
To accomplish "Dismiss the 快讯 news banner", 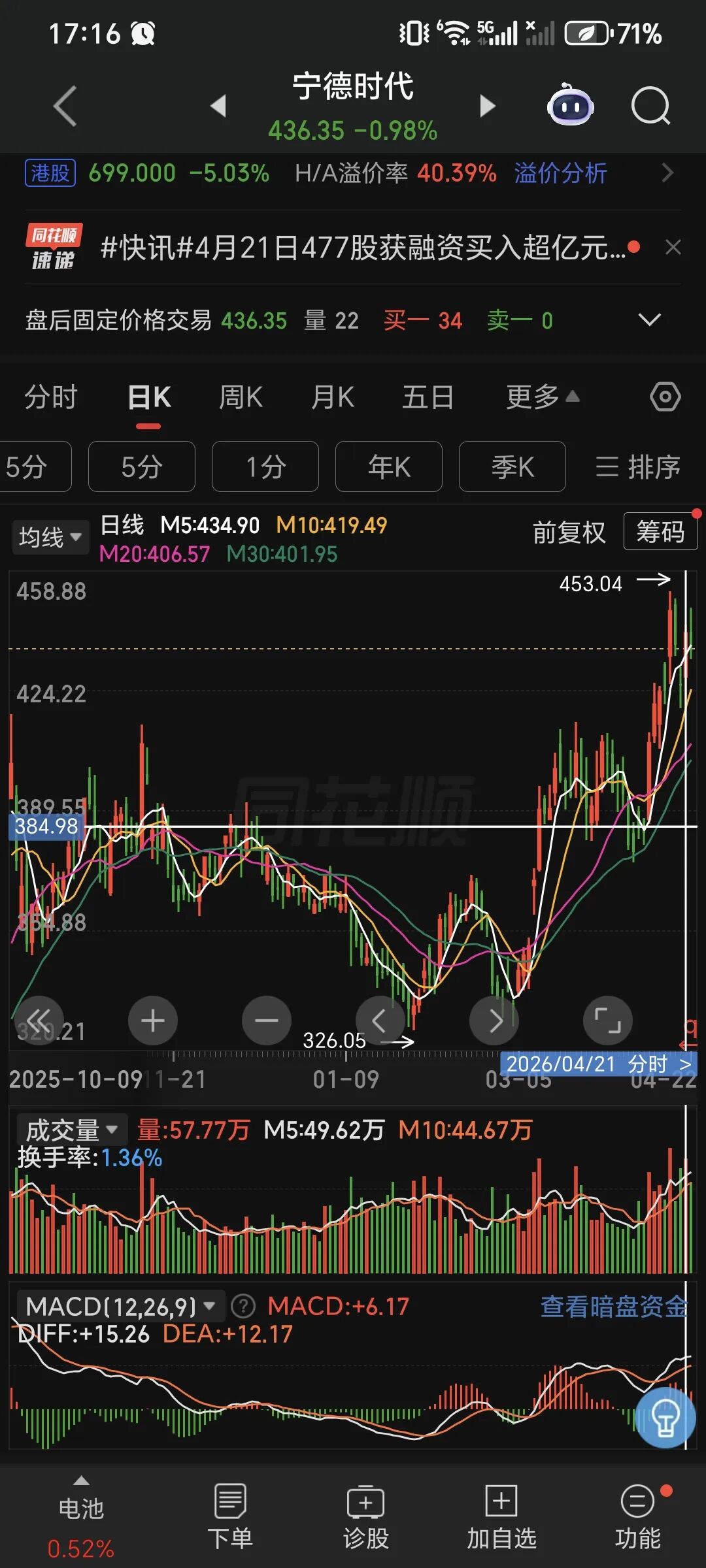I will tap(673, 248).
